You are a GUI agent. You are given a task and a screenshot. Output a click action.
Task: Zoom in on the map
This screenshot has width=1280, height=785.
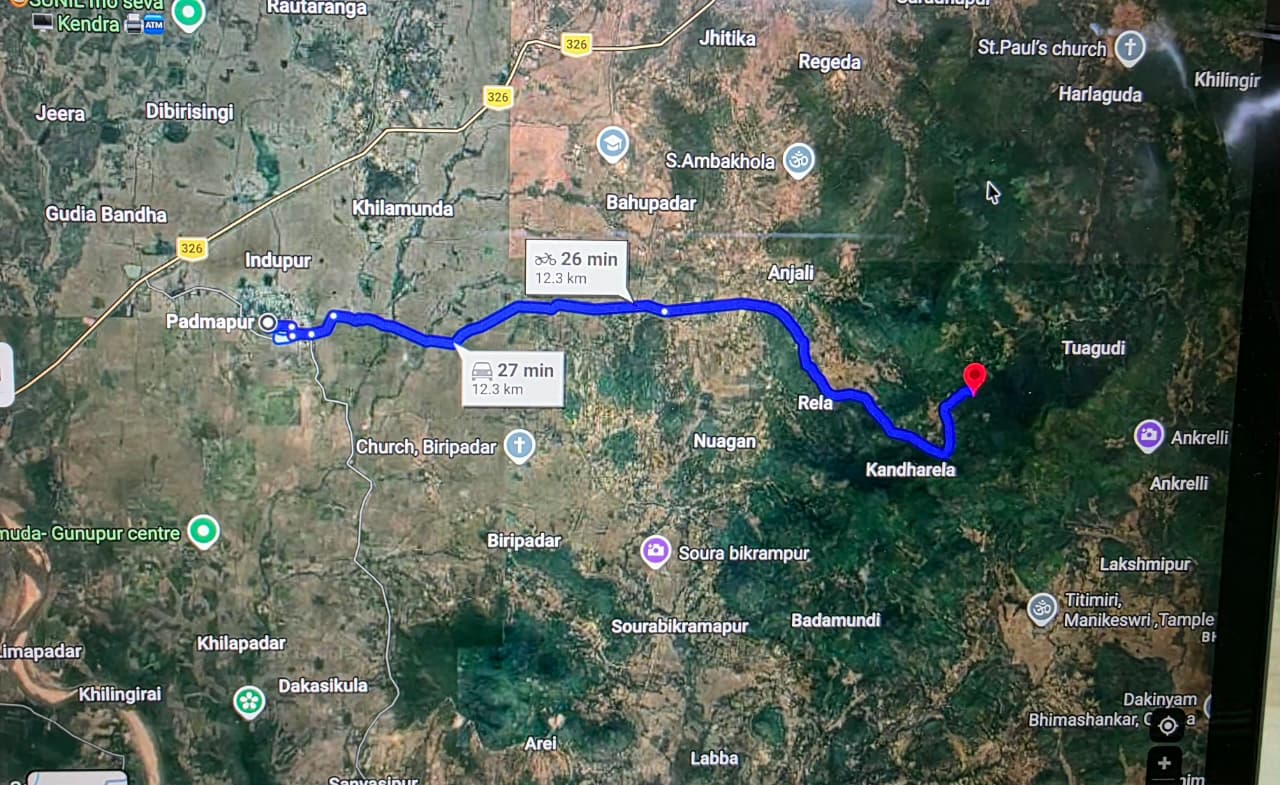click(x=1164, y=764)
